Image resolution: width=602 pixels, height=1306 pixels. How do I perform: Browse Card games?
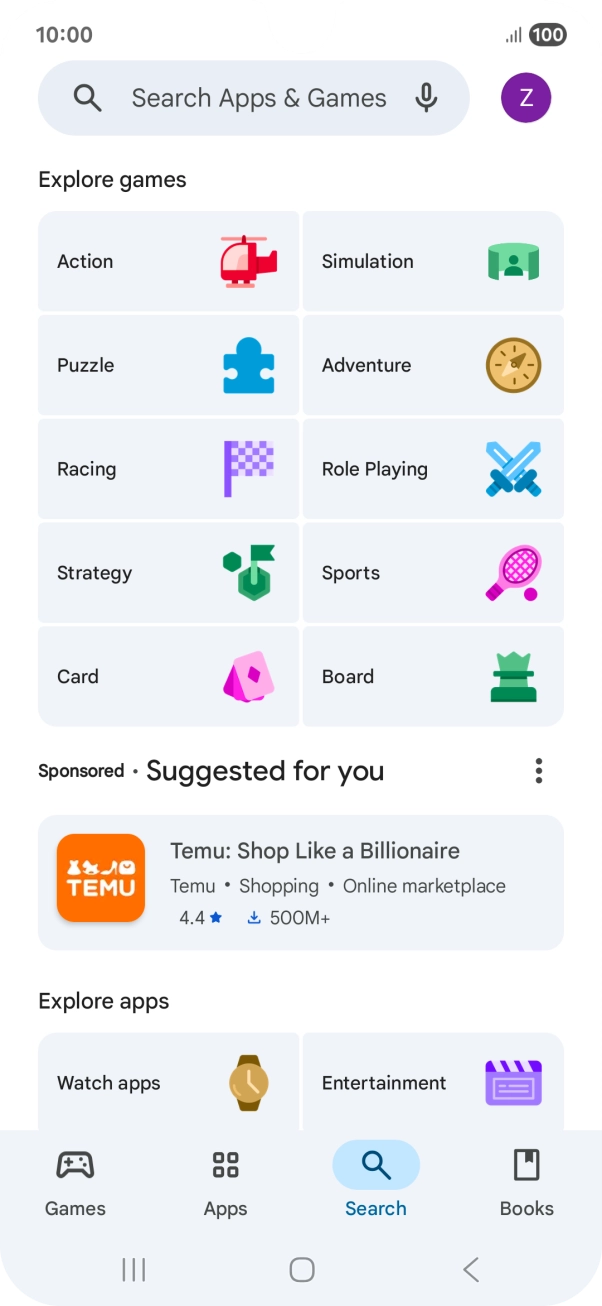tap(168, 677)
